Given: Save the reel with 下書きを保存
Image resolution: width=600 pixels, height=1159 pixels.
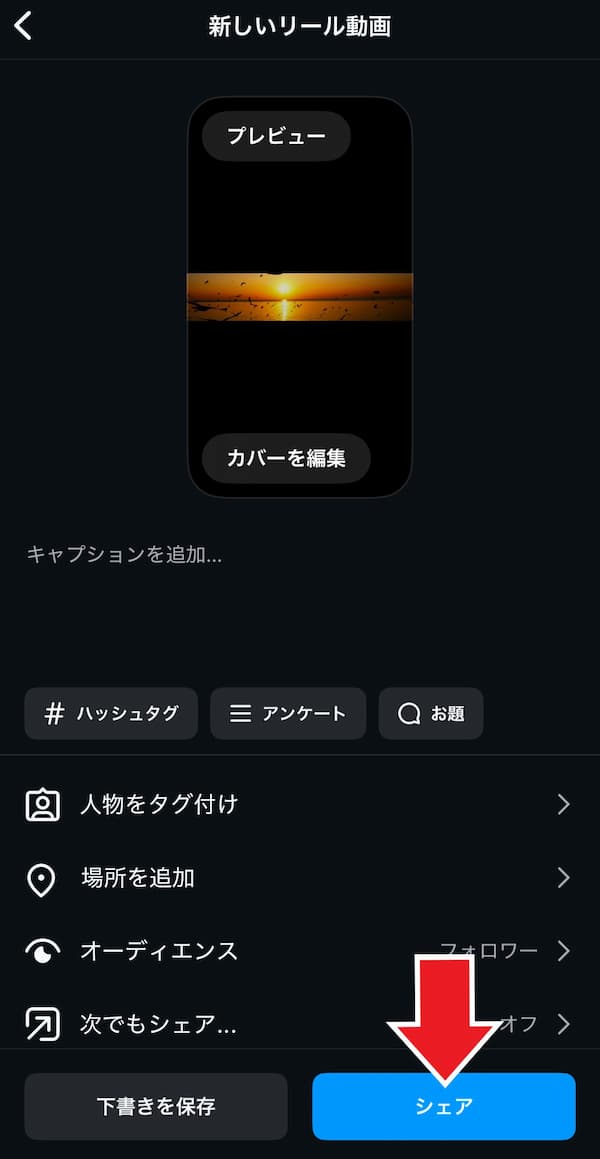Looking at the screenshot, I should click(156, 1106).
